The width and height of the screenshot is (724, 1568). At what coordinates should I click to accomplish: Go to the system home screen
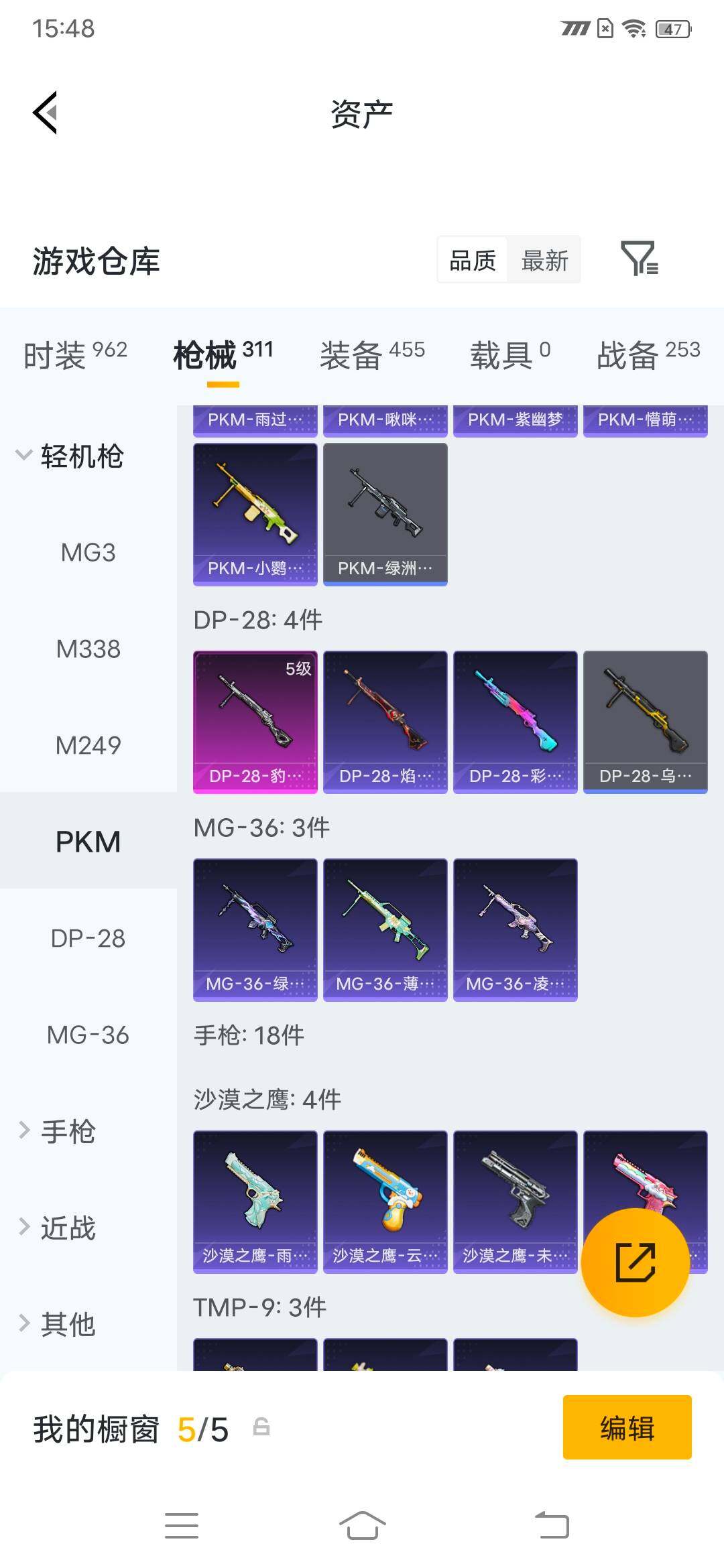point(362,1525)
